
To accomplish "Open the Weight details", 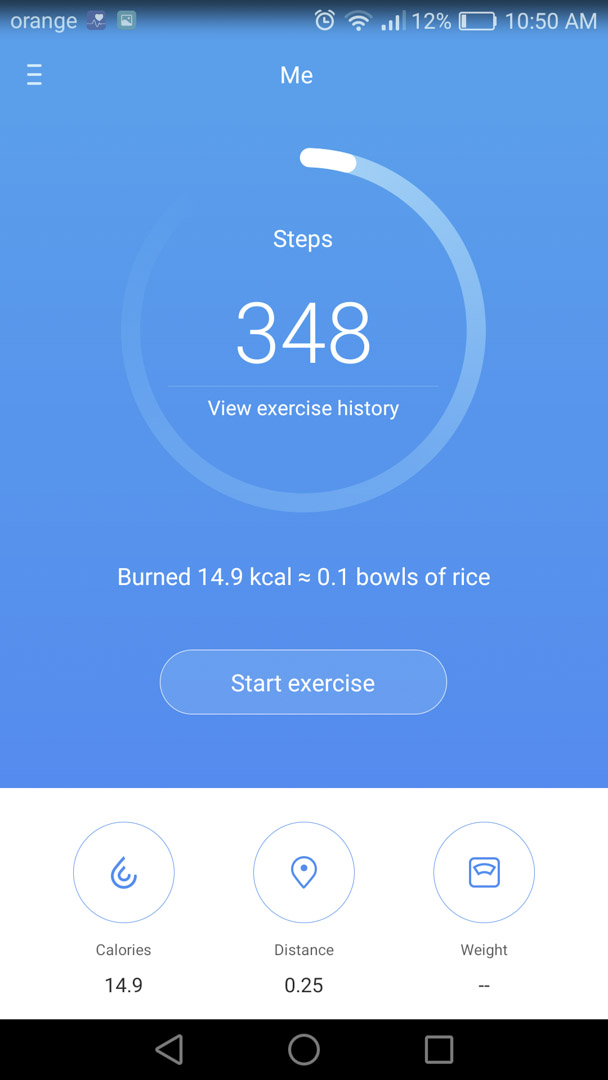I will coord(484,872).
